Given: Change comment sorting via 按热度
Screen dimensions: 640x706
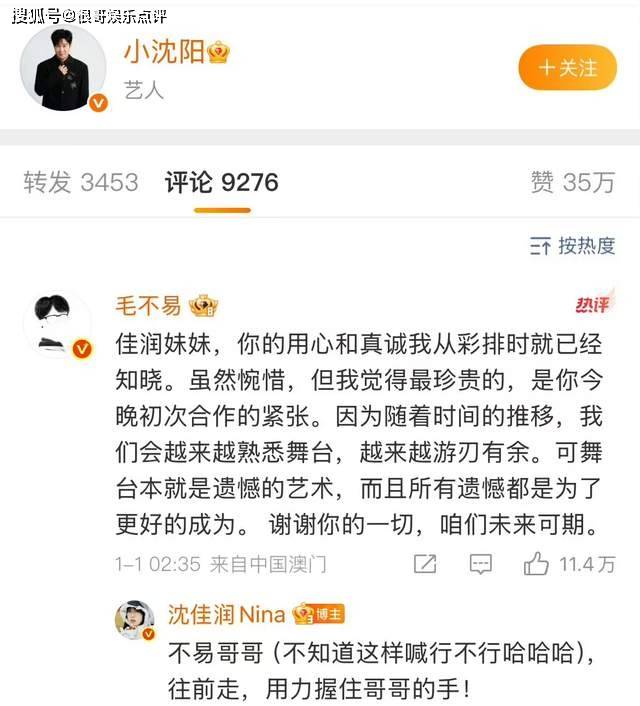Looking at the screenshot, I should pyautogui.click(x=572, y=245).
